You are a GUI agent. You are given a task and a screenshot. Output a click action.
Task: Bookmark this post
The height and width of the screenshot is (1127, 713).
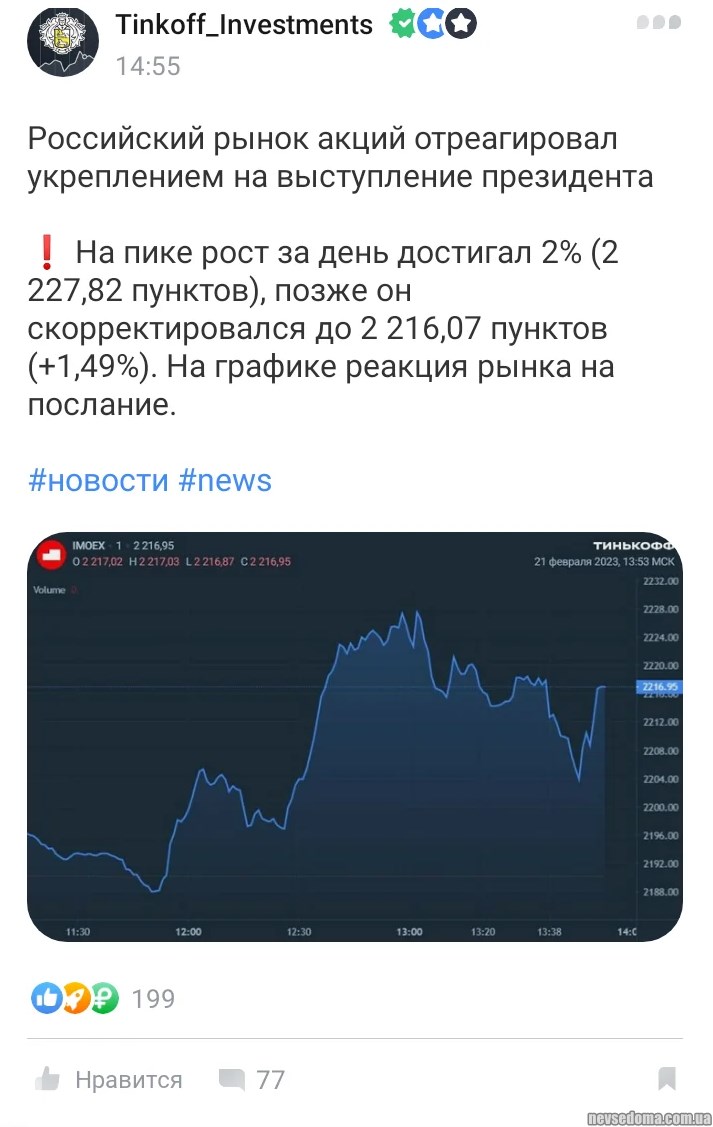point(667,1079)
